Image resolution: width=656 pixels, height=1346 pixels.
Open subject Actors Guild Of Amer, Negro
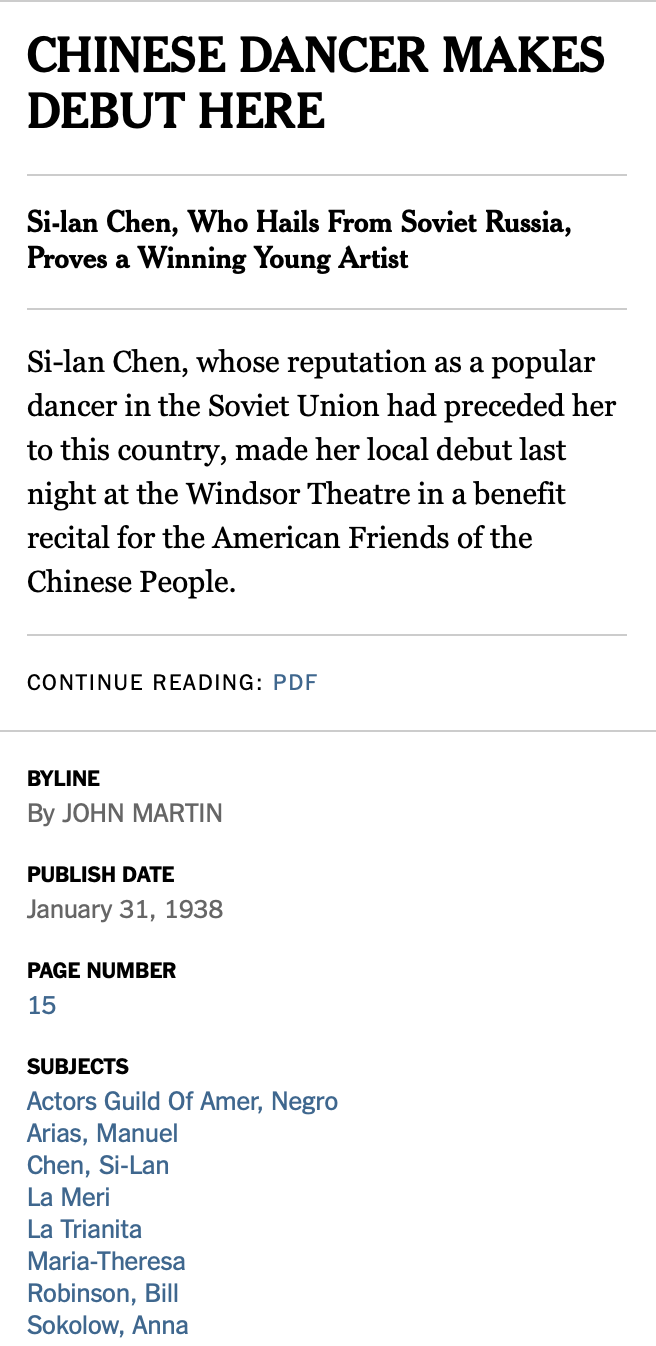point(182,1101)
